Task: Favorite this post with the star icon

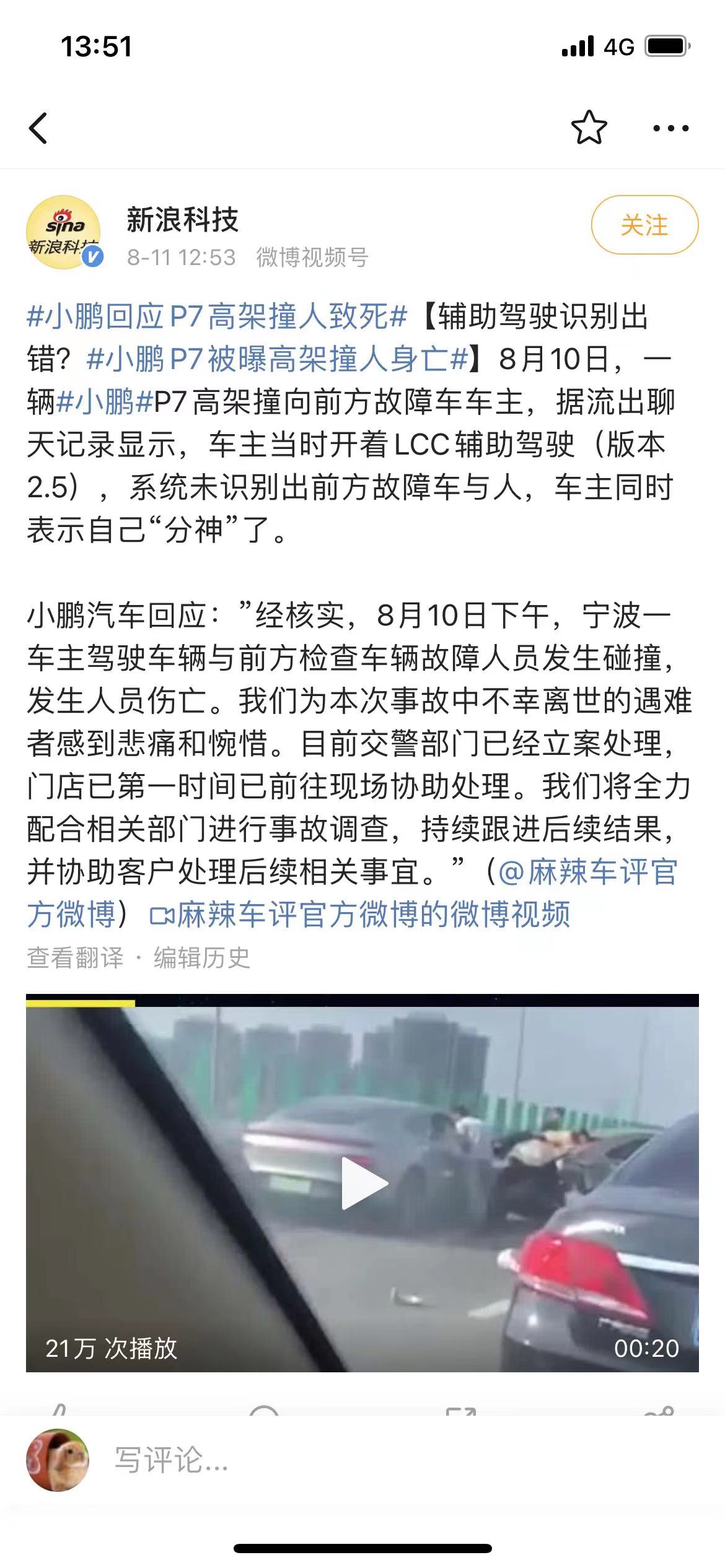Action: (x=588, y=128)
